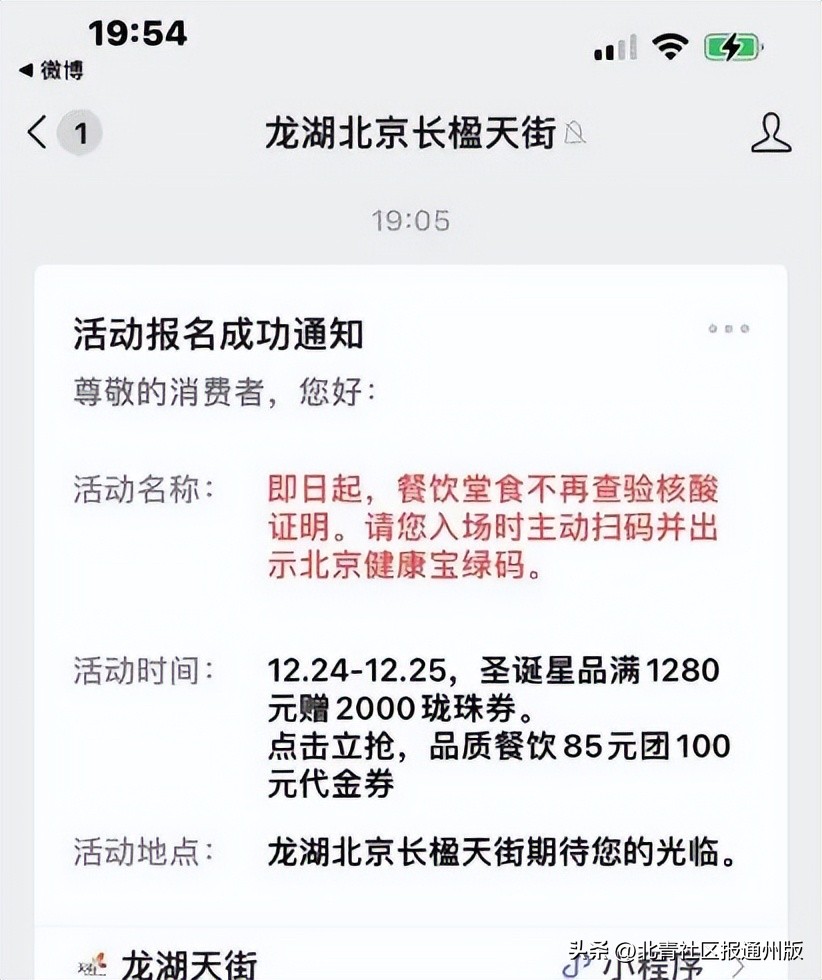This screenshot has width=822, height=980.
Task: Toggle the charging battery display
Action: [x=729, y=47]
